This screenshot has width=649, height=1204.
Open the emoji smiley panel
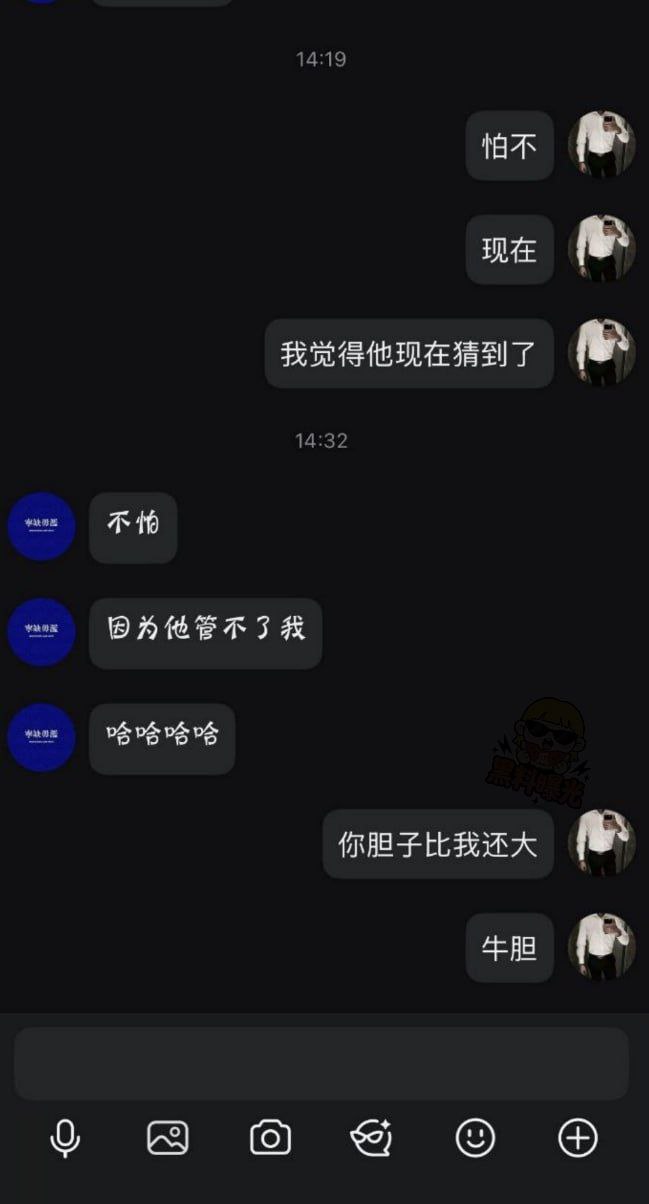tap(475, 1137)
